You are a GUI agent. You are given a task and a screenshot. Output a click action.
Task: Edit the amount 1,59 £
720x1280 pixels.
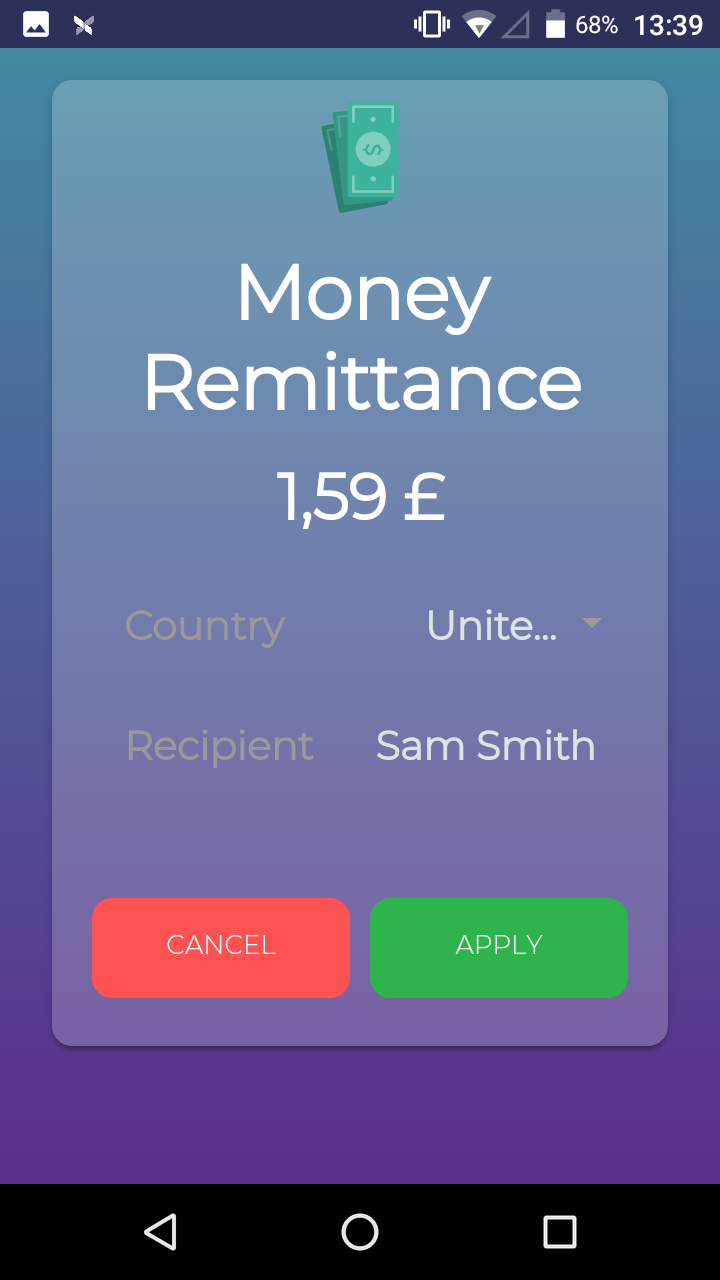pyautogui.click(x=360, y=497)
